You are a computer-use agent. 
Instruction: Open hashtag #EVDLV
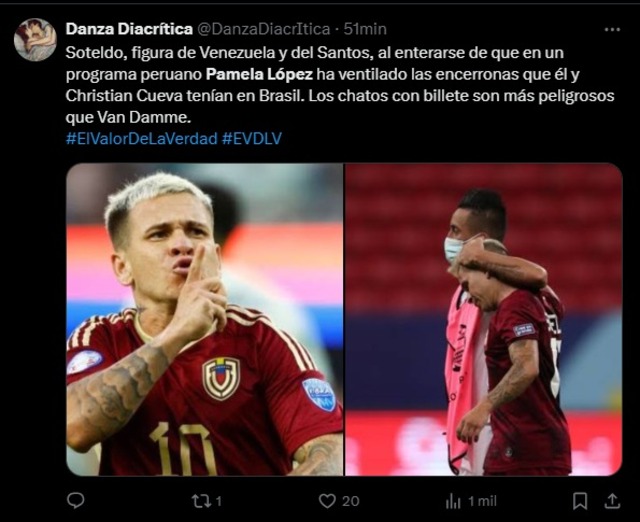(x=252, y=138)
